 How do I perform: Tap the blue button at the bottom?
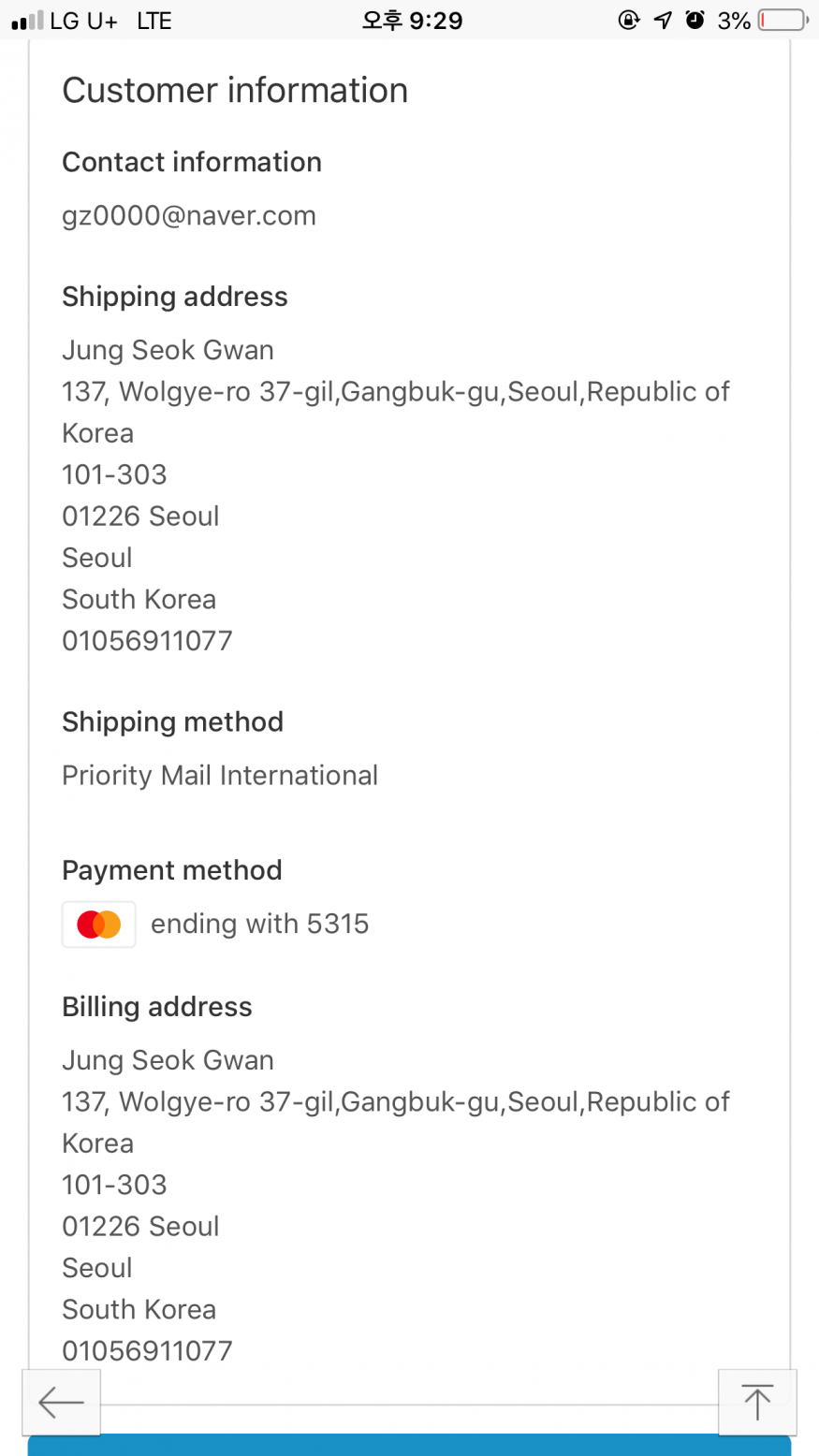point(409,1446)
